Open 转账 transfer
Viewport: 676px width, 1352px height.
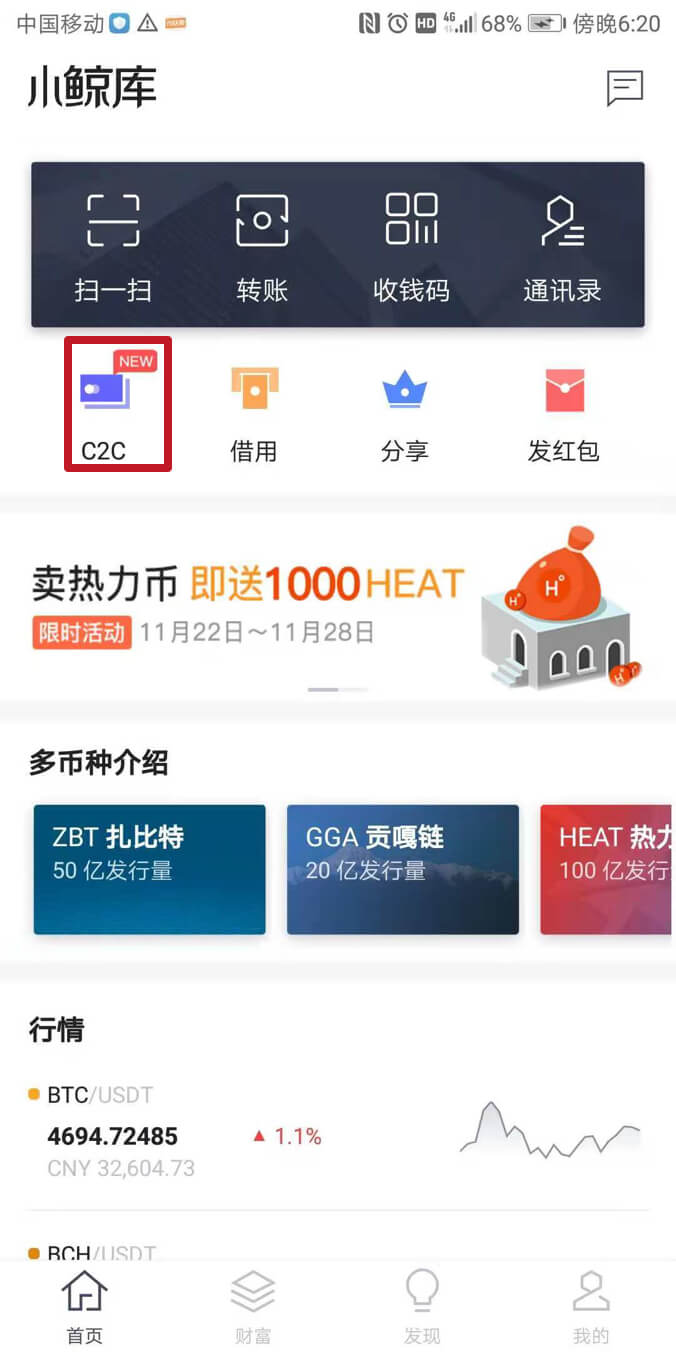click(262, 246)
